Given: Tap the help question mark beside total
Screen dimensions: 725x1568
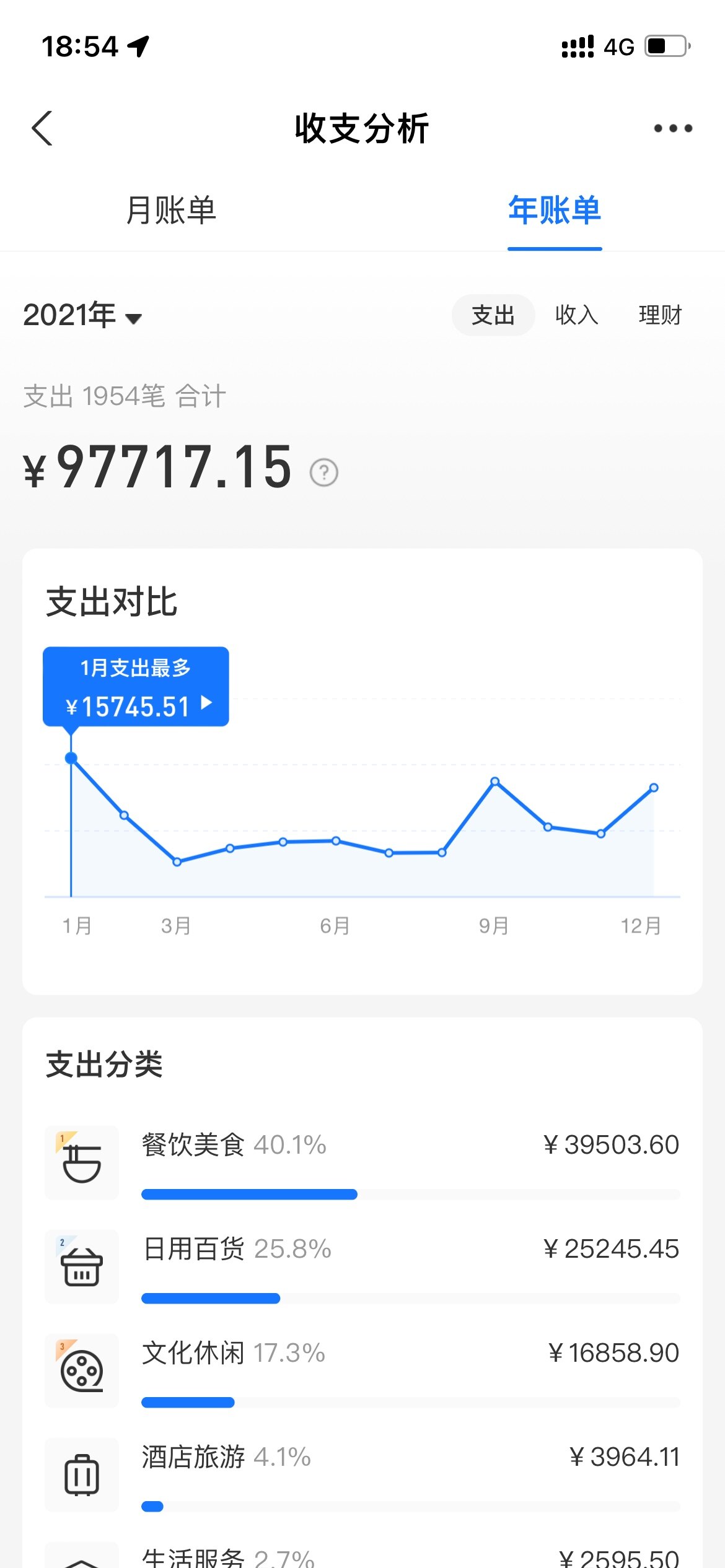Looking at the screenshot, I should [324, 473].
